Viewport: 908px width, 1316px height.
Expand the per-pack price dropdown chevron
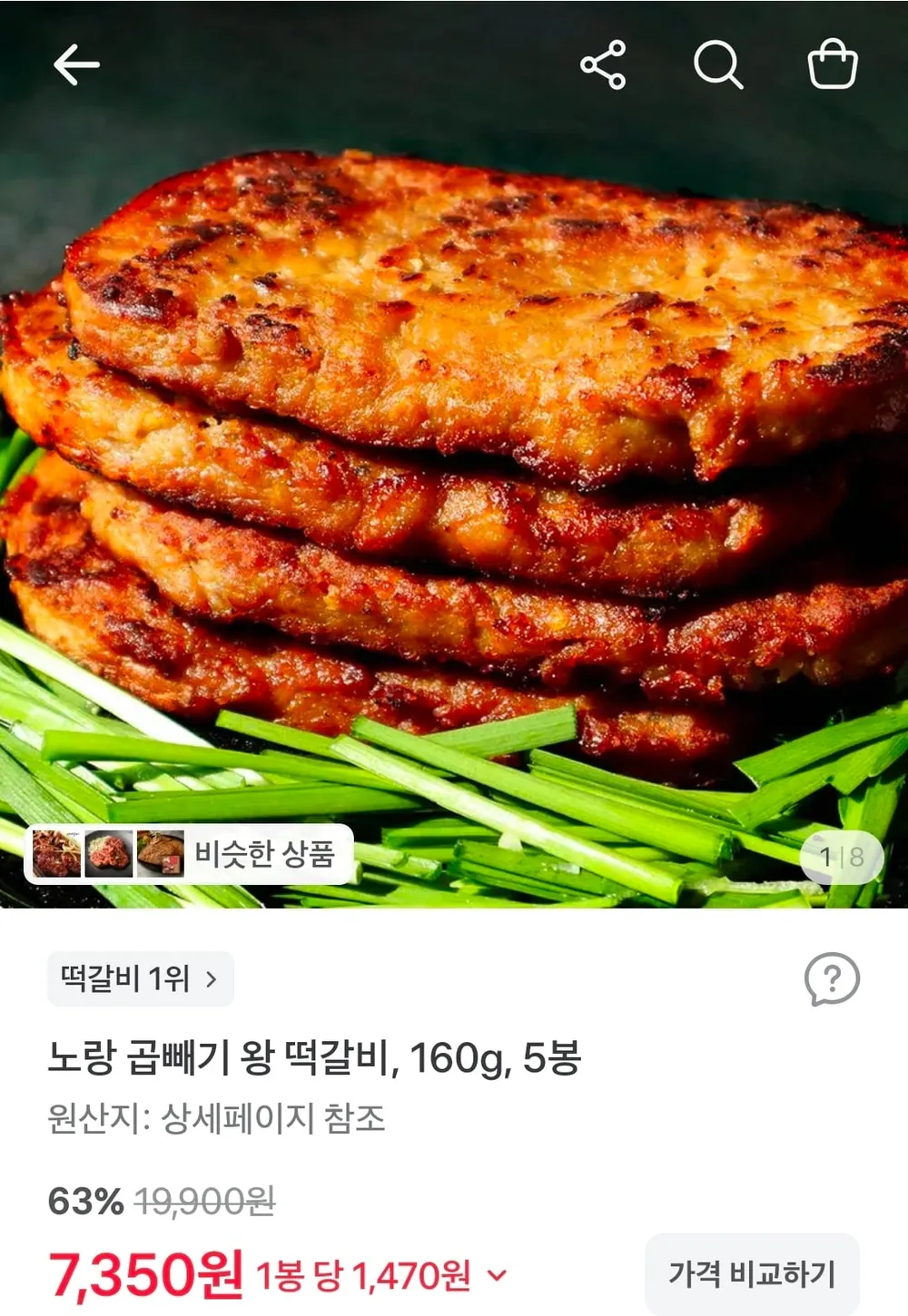[497, 1275]
